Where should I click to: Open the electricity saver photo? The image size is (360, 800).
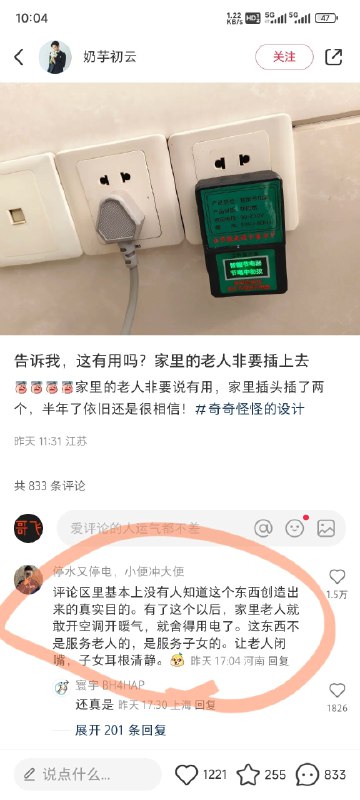point(180,209)
